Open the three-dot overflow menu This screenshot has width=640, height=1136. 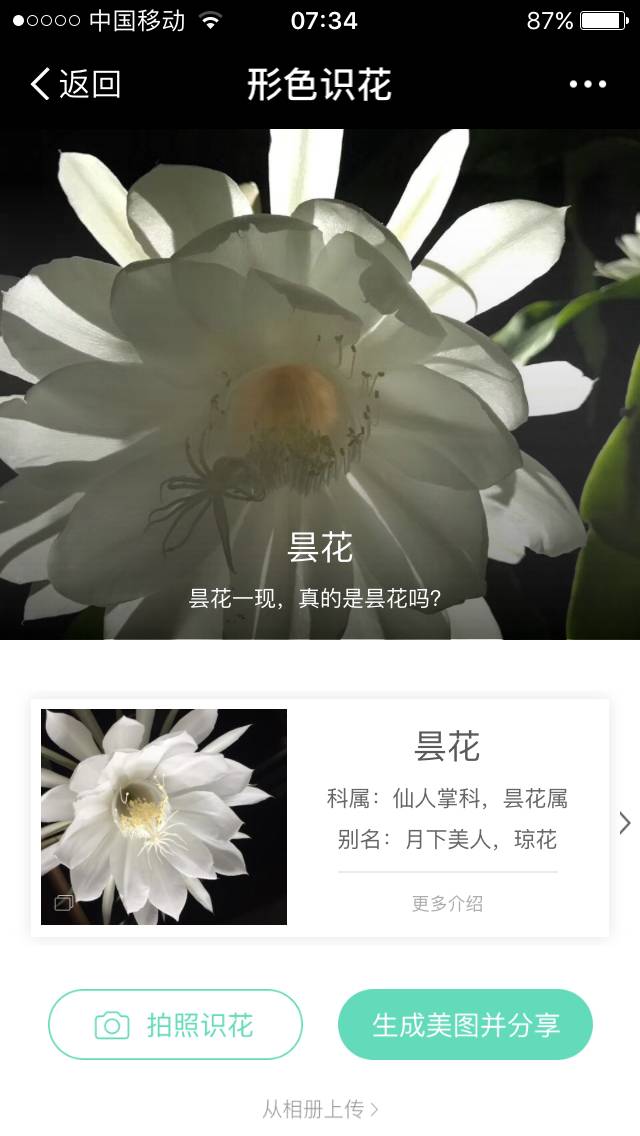[x=587, y=84]
